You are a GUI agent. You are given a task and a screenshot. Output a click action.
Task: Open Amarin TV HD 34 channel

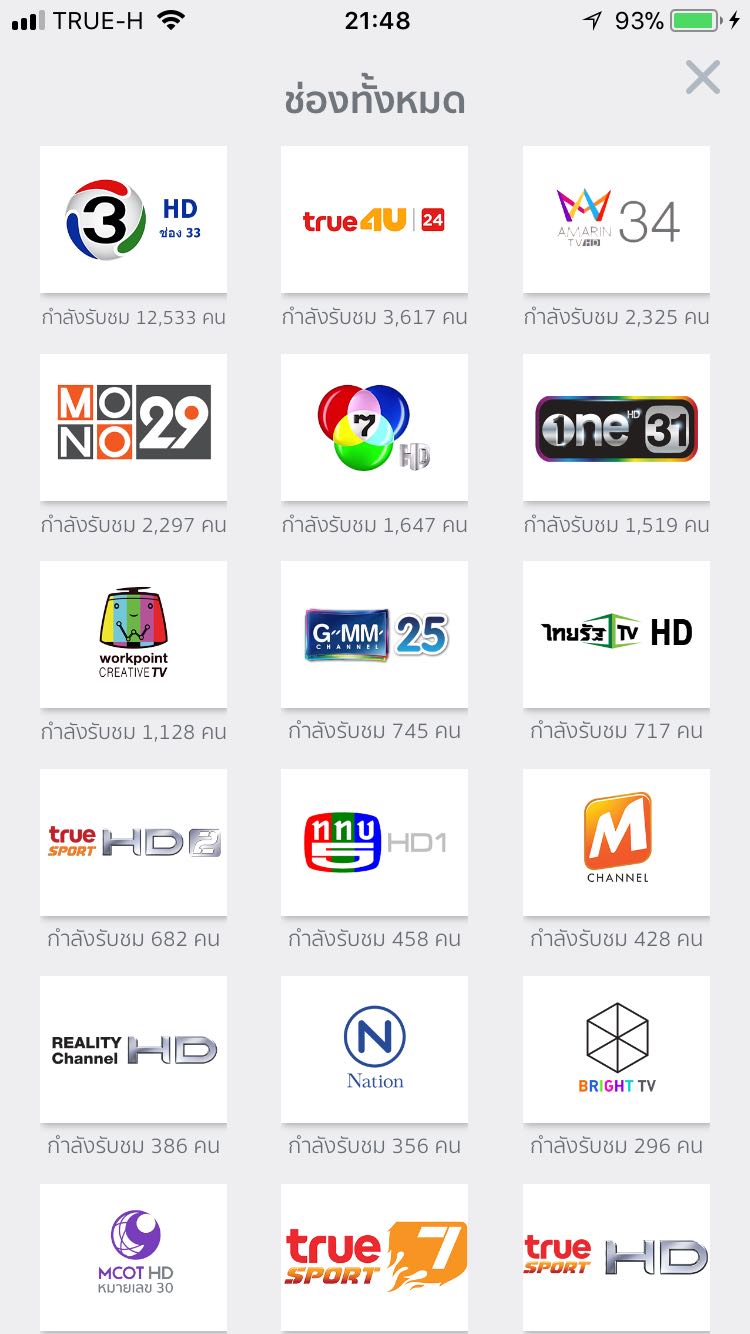(616, 219)
